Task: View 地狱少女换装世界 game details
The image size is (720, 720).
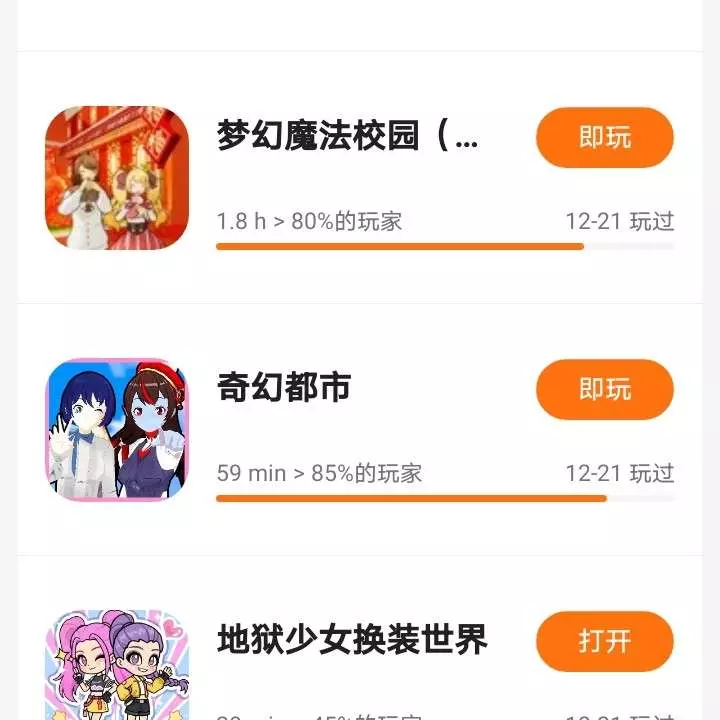Action: point(352,640)
